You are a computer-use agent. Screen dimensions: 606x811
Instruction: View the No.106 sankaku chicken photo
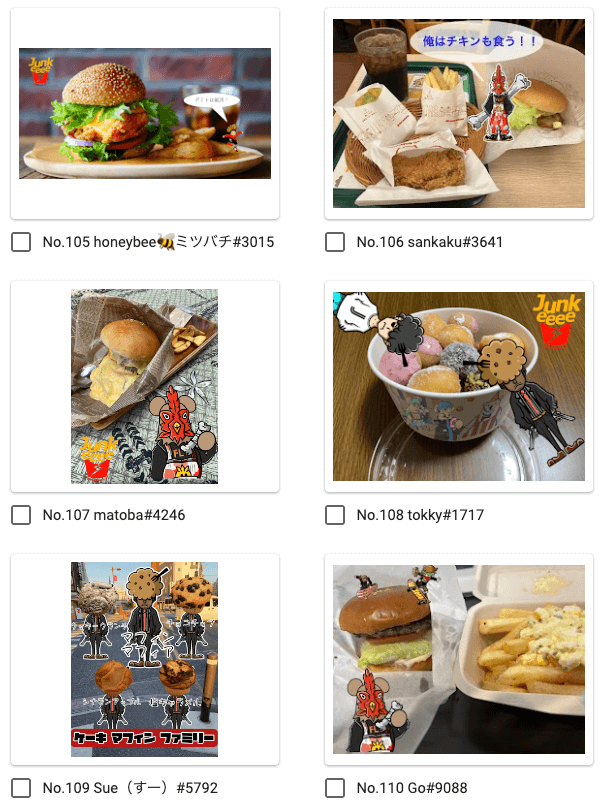[x=458, y=113]
